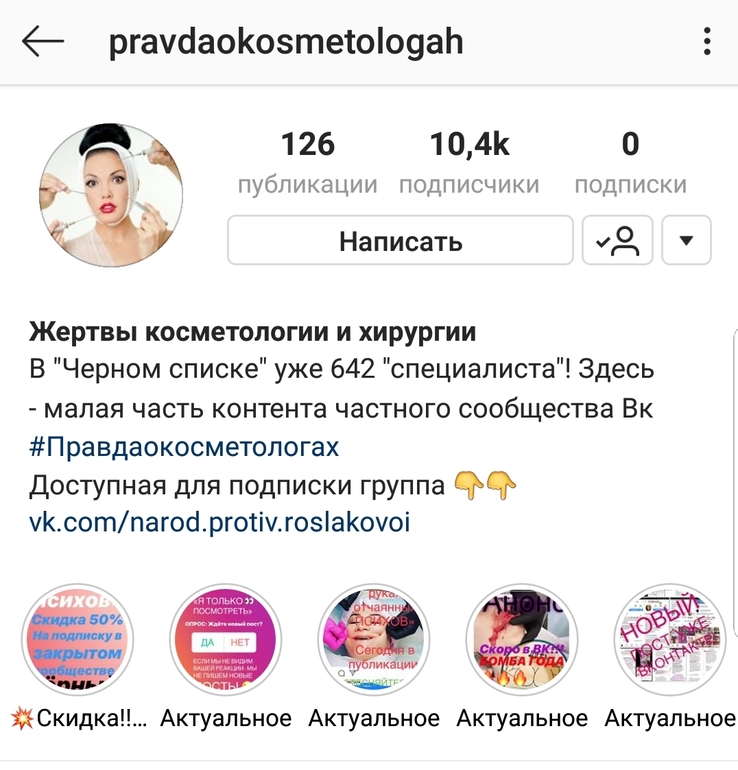Open the 0 подписки following list
Image resolution: width=738 pixels, height=770 pixels.
(x=630, y=163)
